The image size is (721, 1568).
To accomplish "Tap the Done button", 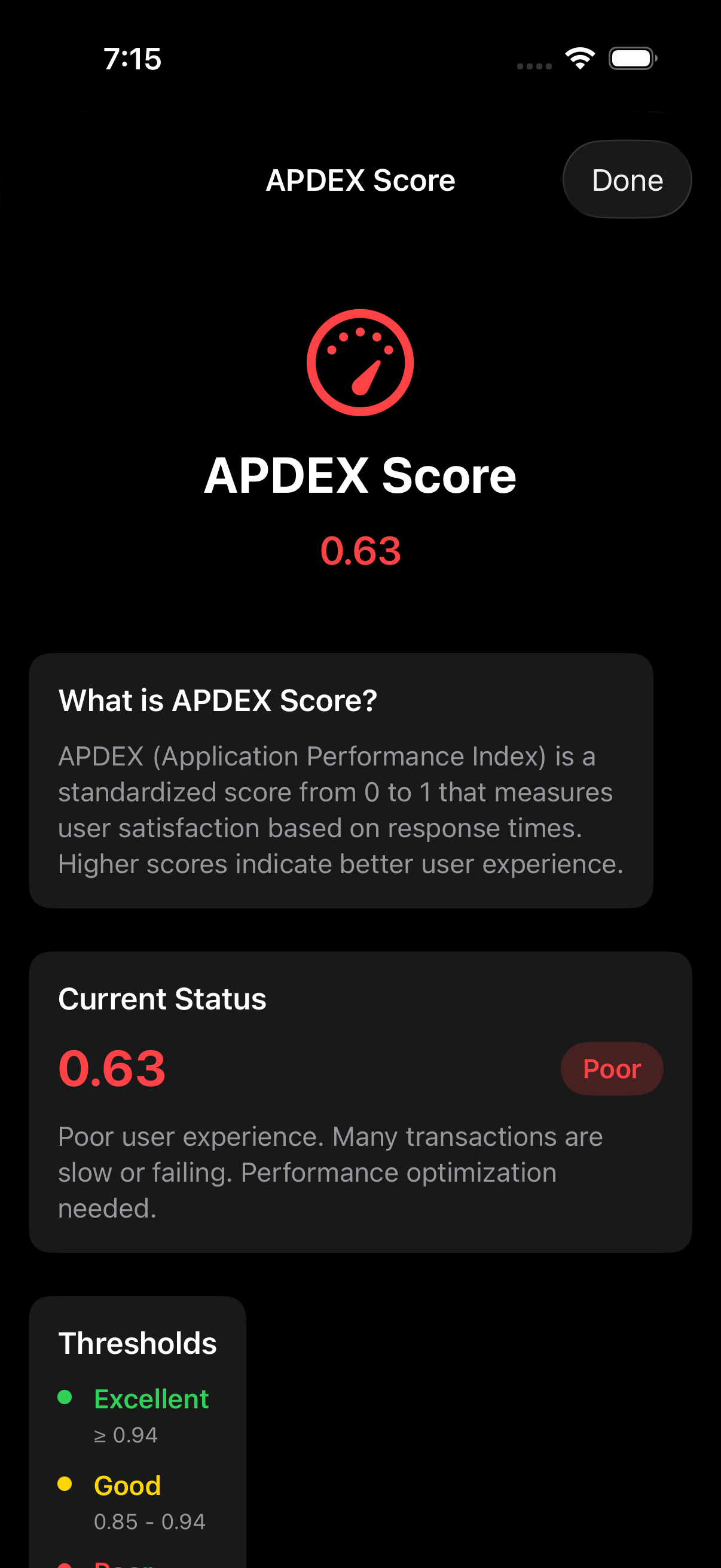I will (x=627, y=179).
